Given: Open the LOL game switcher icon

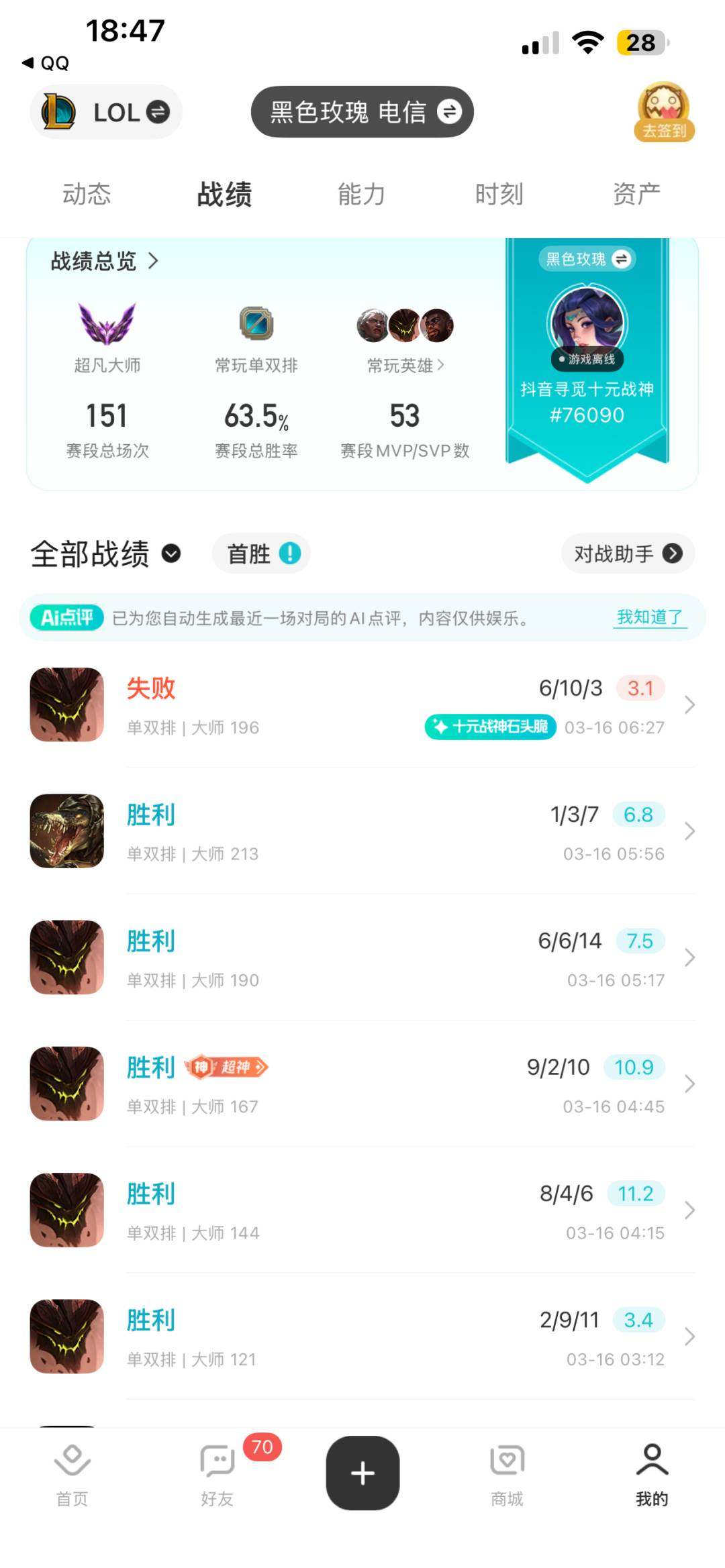Looking at the screenshot, I should (64, 112).
